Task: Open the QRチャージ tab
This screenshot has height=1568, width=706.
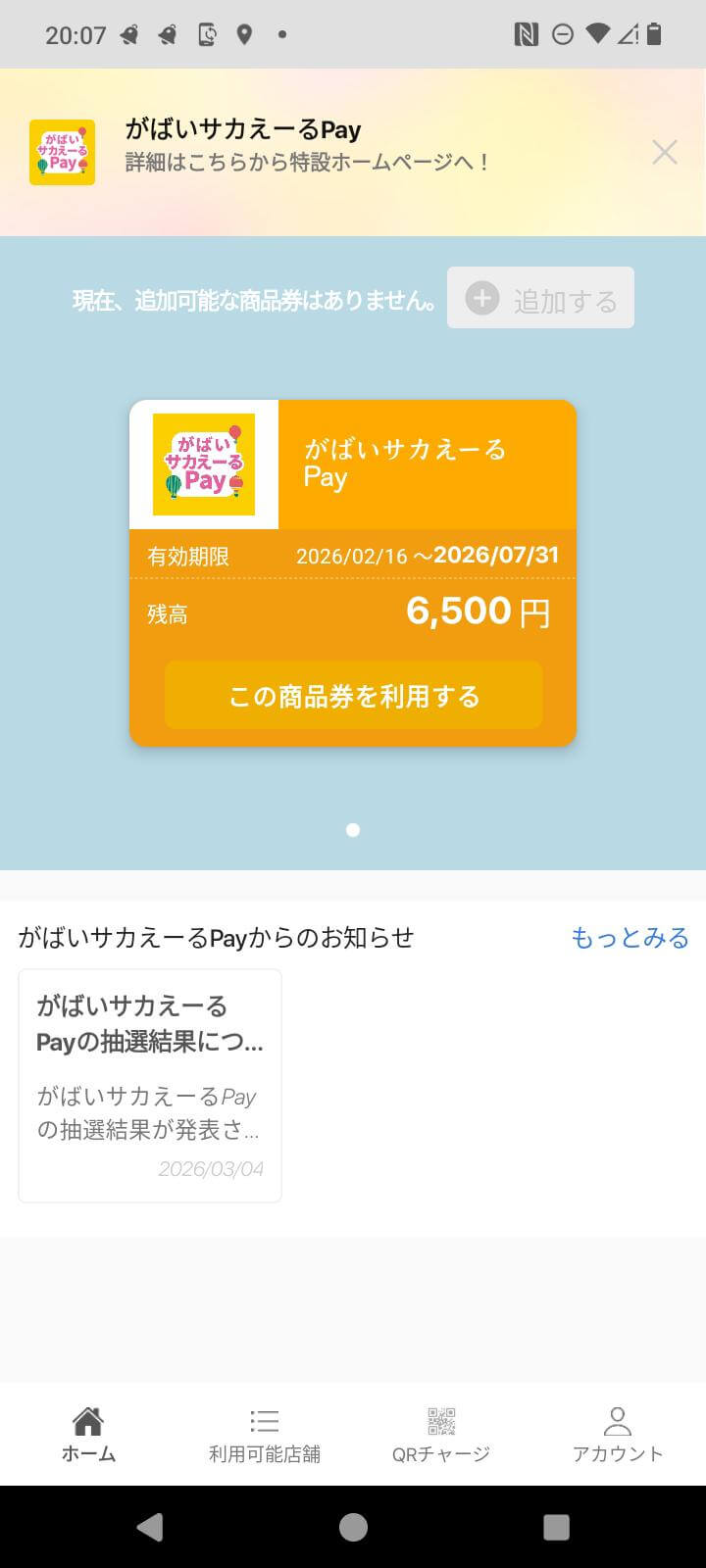Action: (x=441, y=1435)
